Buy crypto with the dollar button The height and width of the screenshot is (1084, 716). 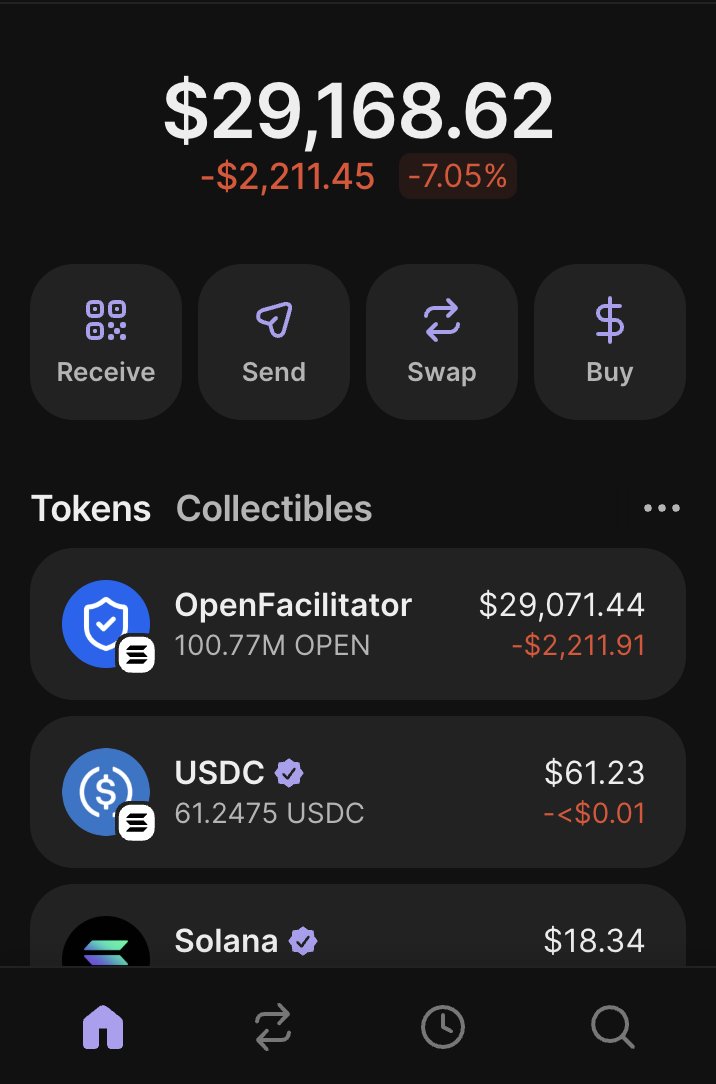610,341
